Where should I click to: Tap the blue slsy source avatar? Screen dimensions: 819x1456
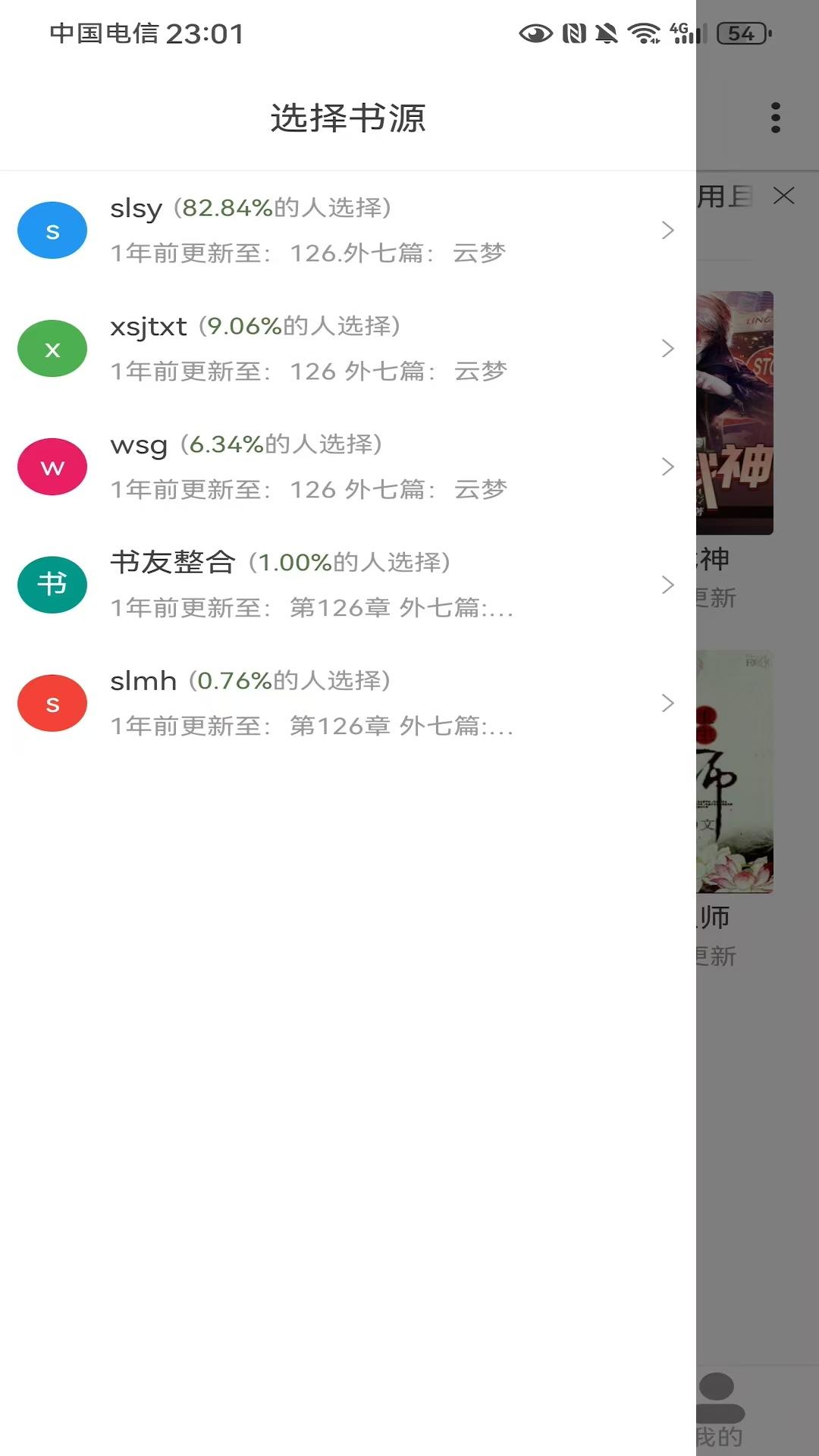[x=52, y=230]
